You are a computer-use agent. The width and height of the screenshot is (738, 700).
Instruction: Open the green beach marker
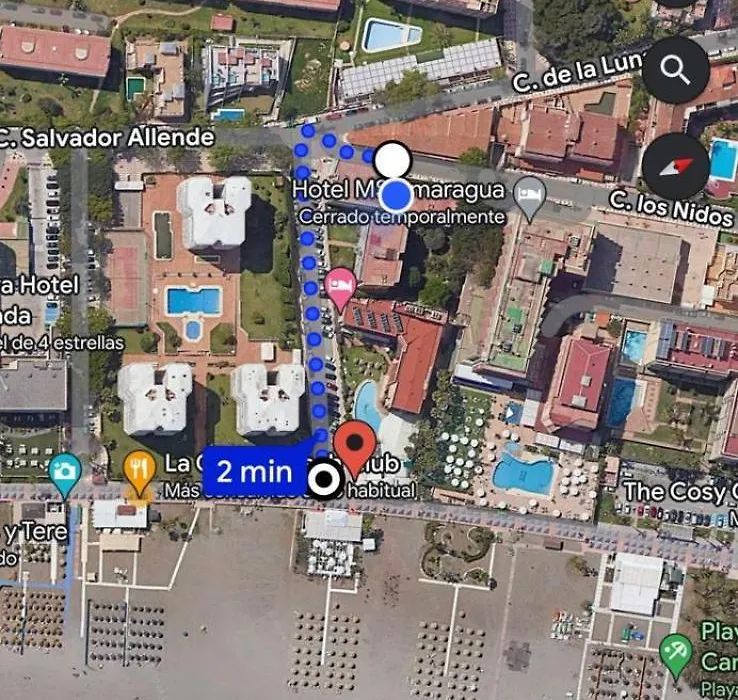coord(678,652)
